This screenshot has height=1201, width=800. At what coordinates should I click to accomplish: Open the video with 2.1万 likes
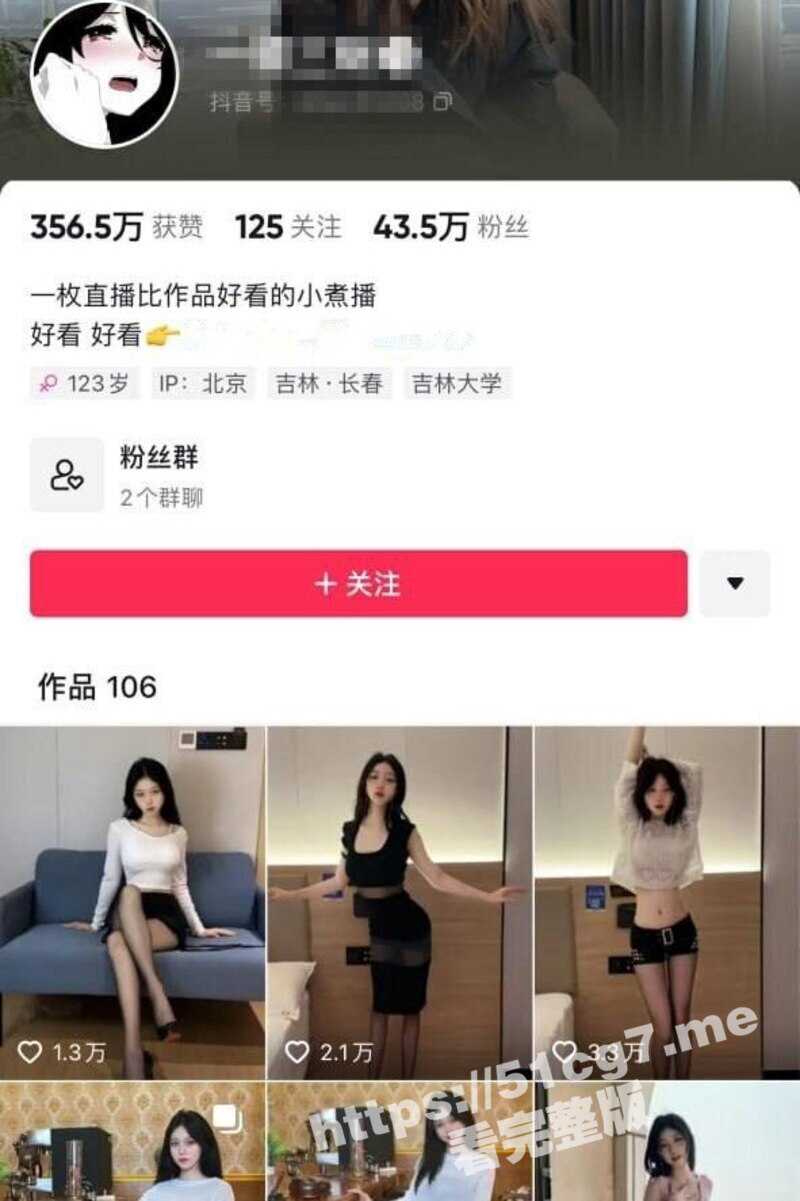399,900
